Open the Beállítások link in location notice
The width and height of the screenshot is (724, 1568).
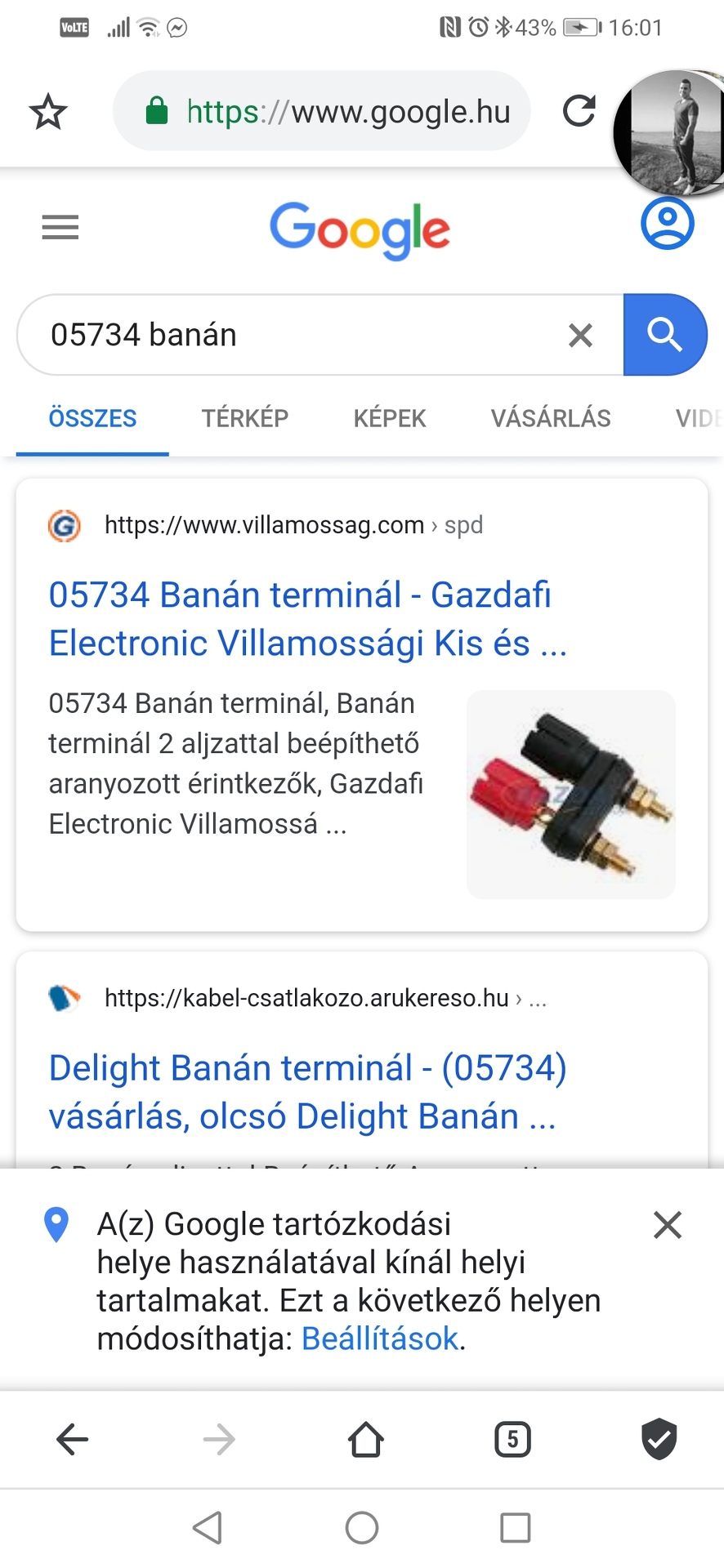(380, 1339)
